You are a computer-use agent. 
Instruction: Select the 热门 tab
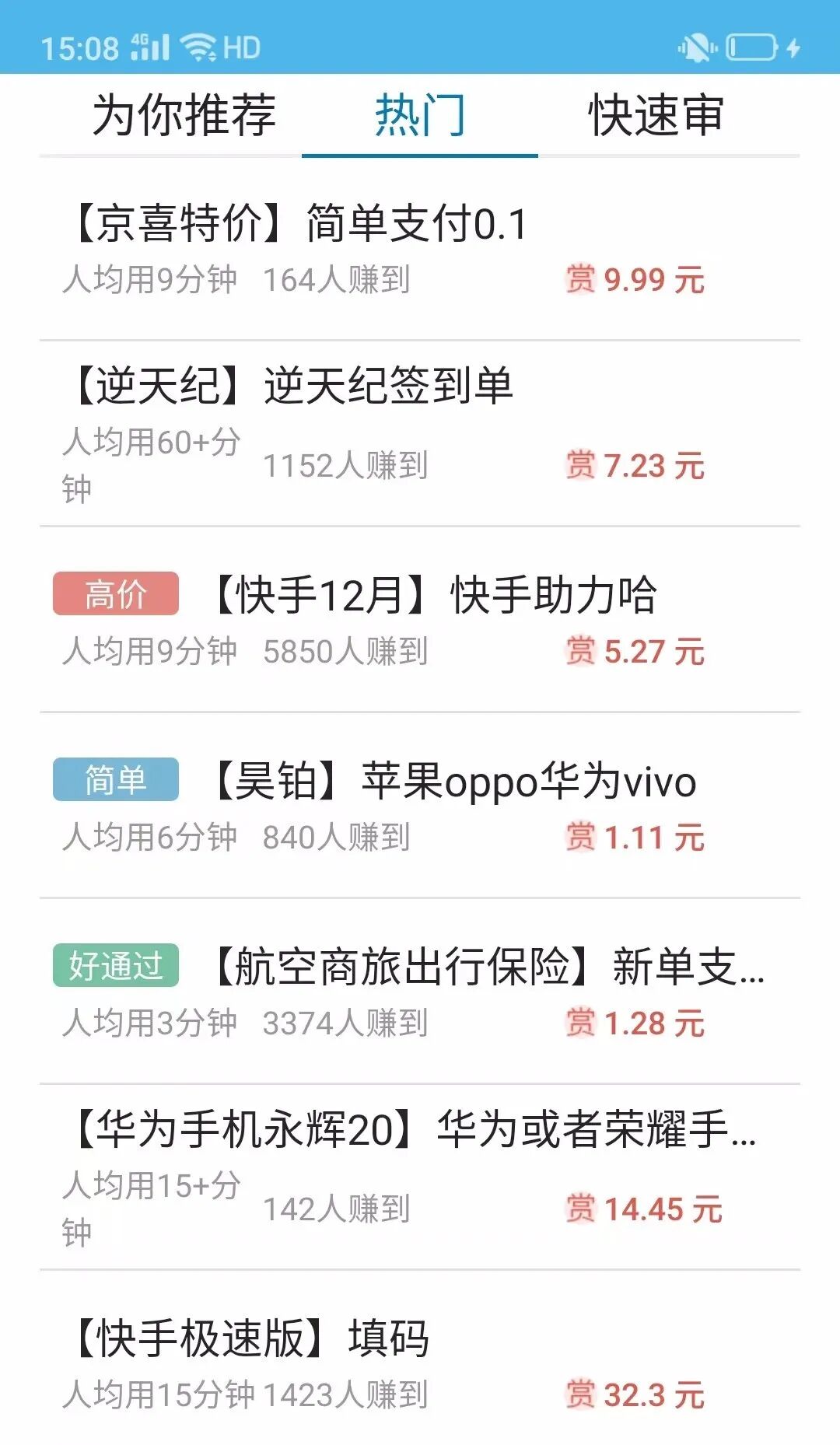coord(418,115)
